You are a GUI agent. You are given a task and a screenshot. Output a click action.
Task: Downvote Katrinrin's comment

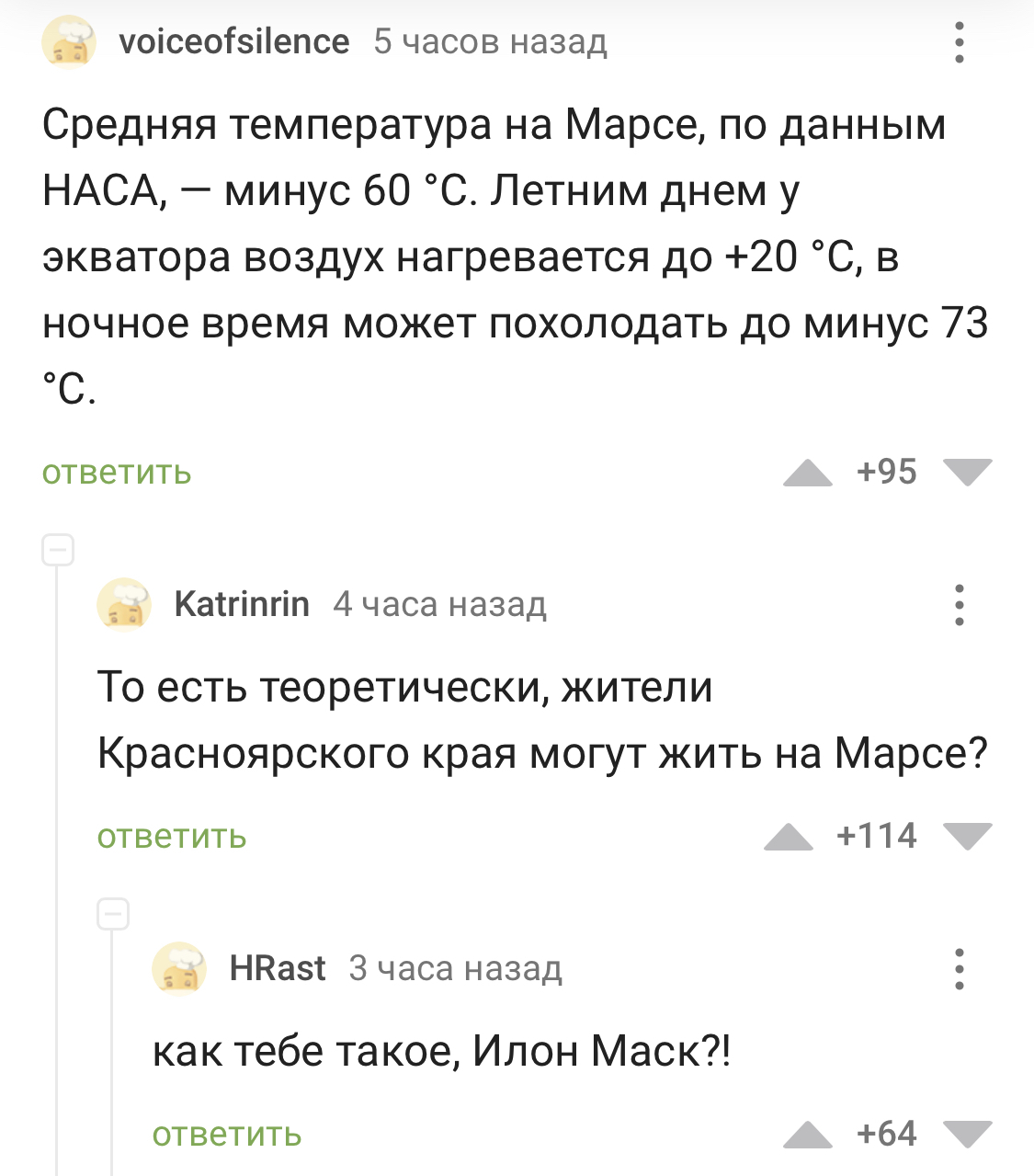967,837
